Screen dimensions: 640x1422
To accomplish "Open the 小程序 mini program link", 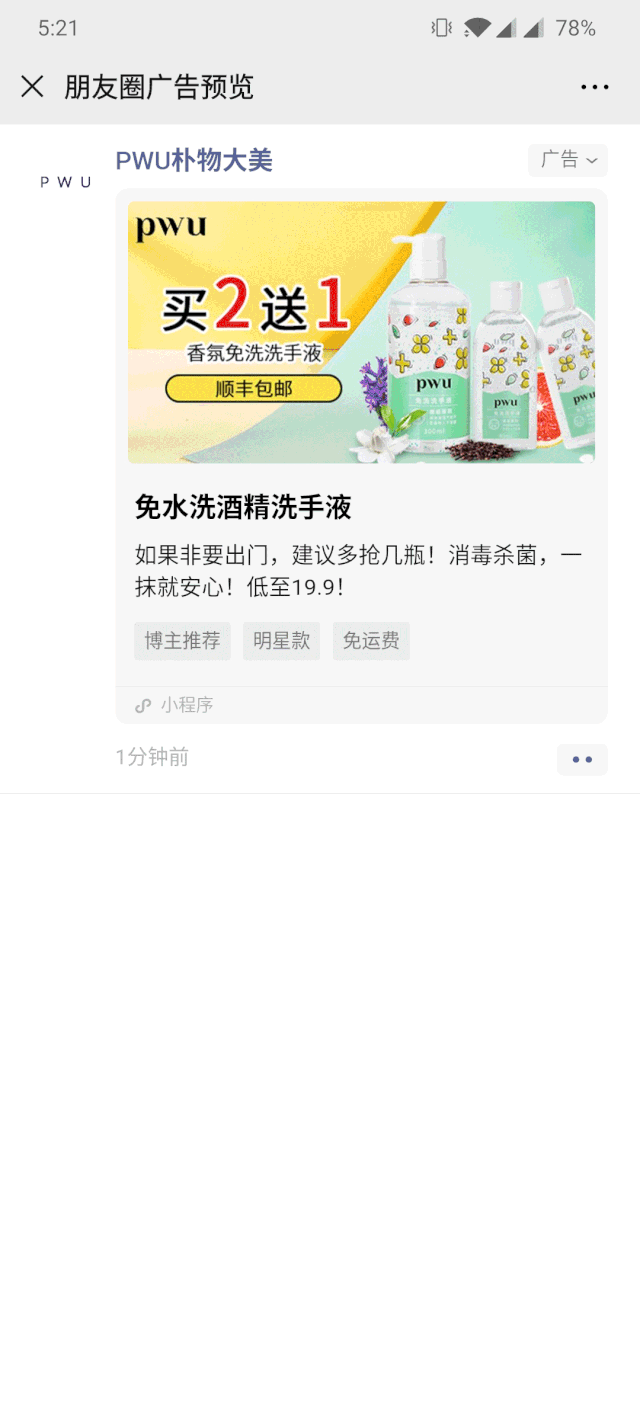I will (x=187, y=705).
